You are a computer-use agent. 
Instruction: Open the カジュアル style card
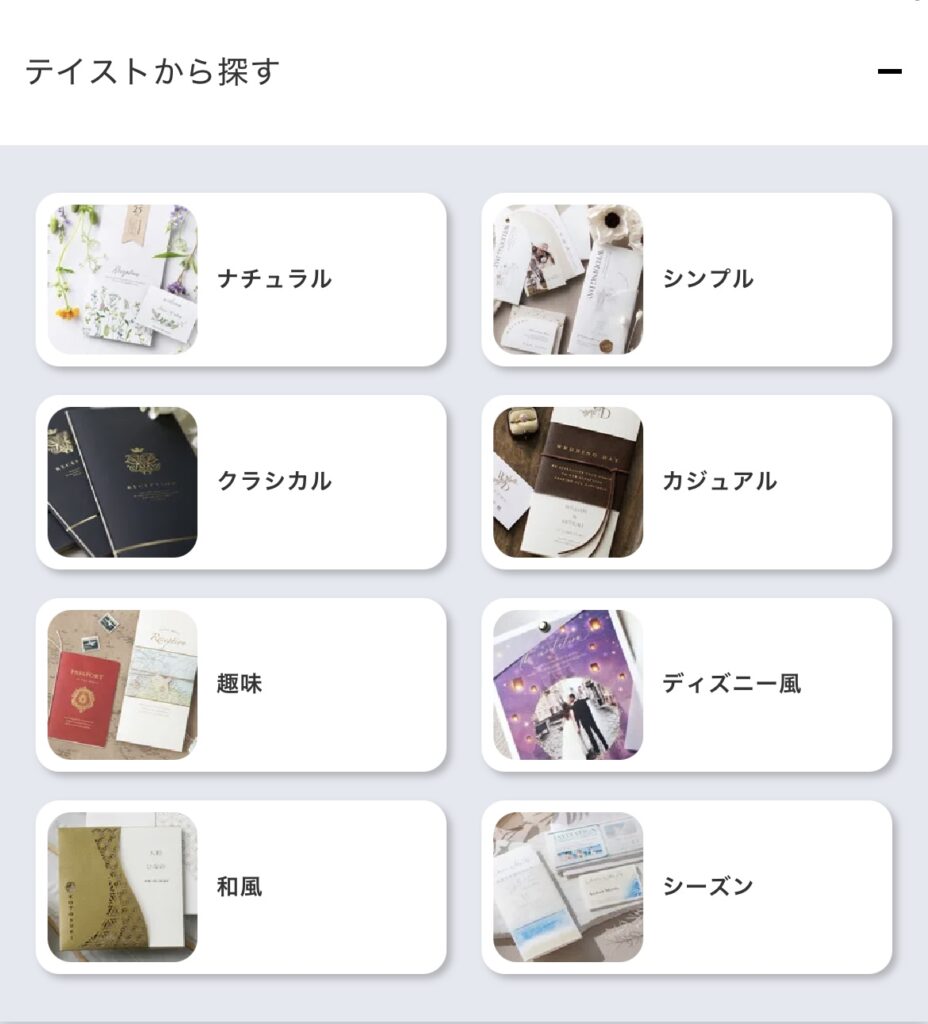687,481
